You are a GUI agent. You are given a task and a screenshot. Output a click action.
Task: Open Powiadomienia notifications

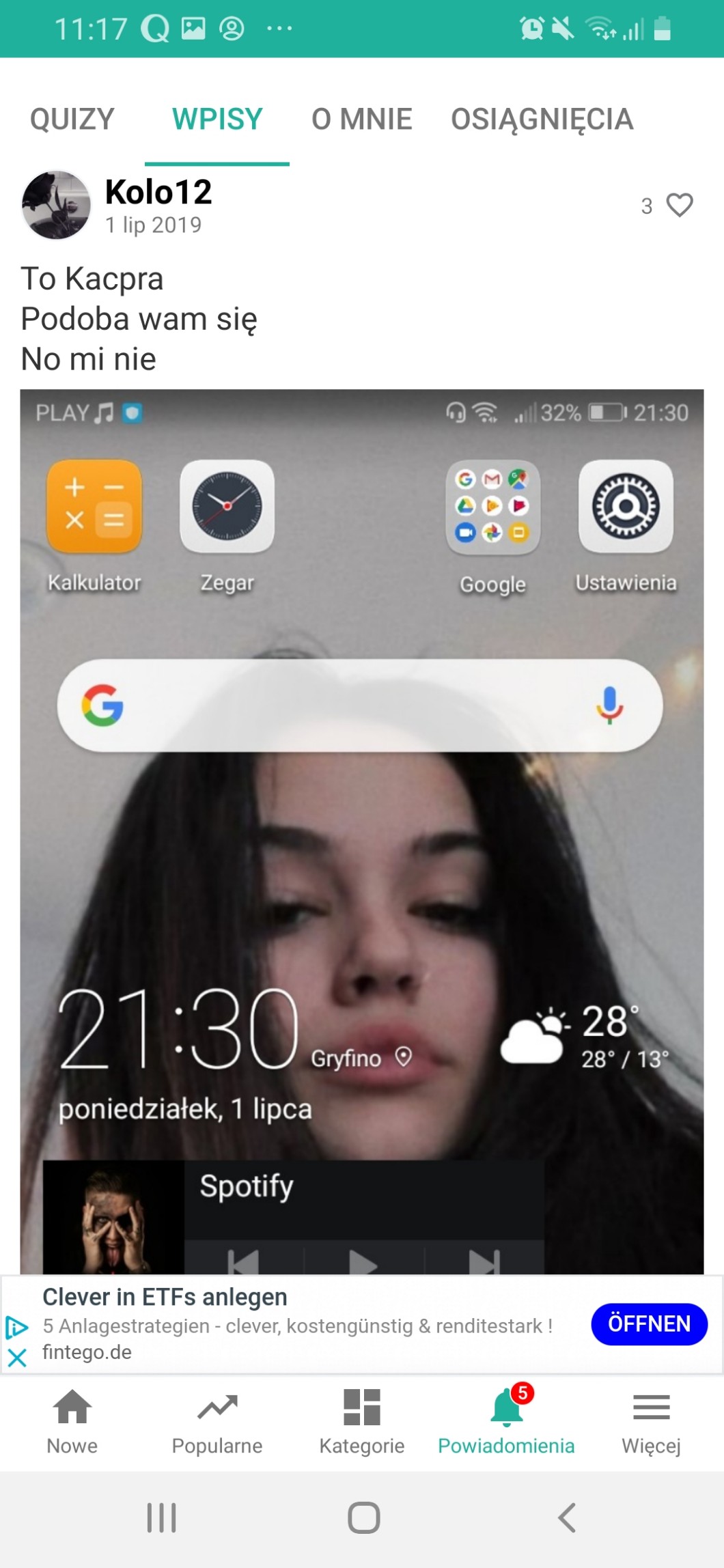pyautogui.click(x=506, y=1422)
